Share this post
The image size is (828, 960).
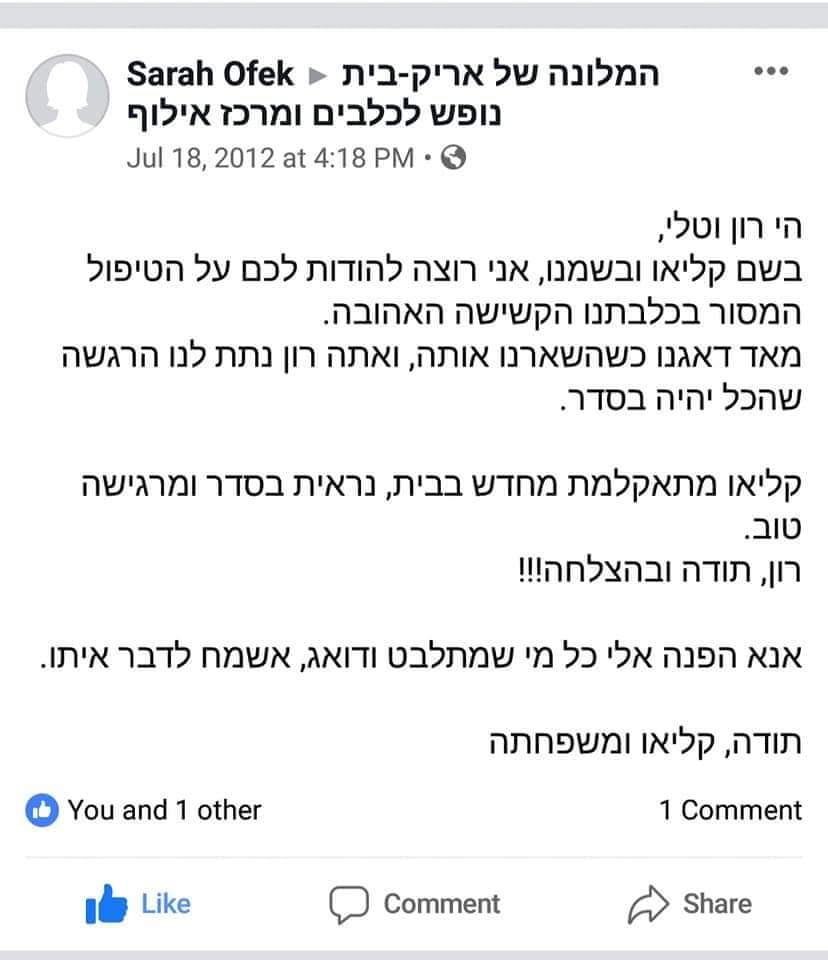(689, 904)
